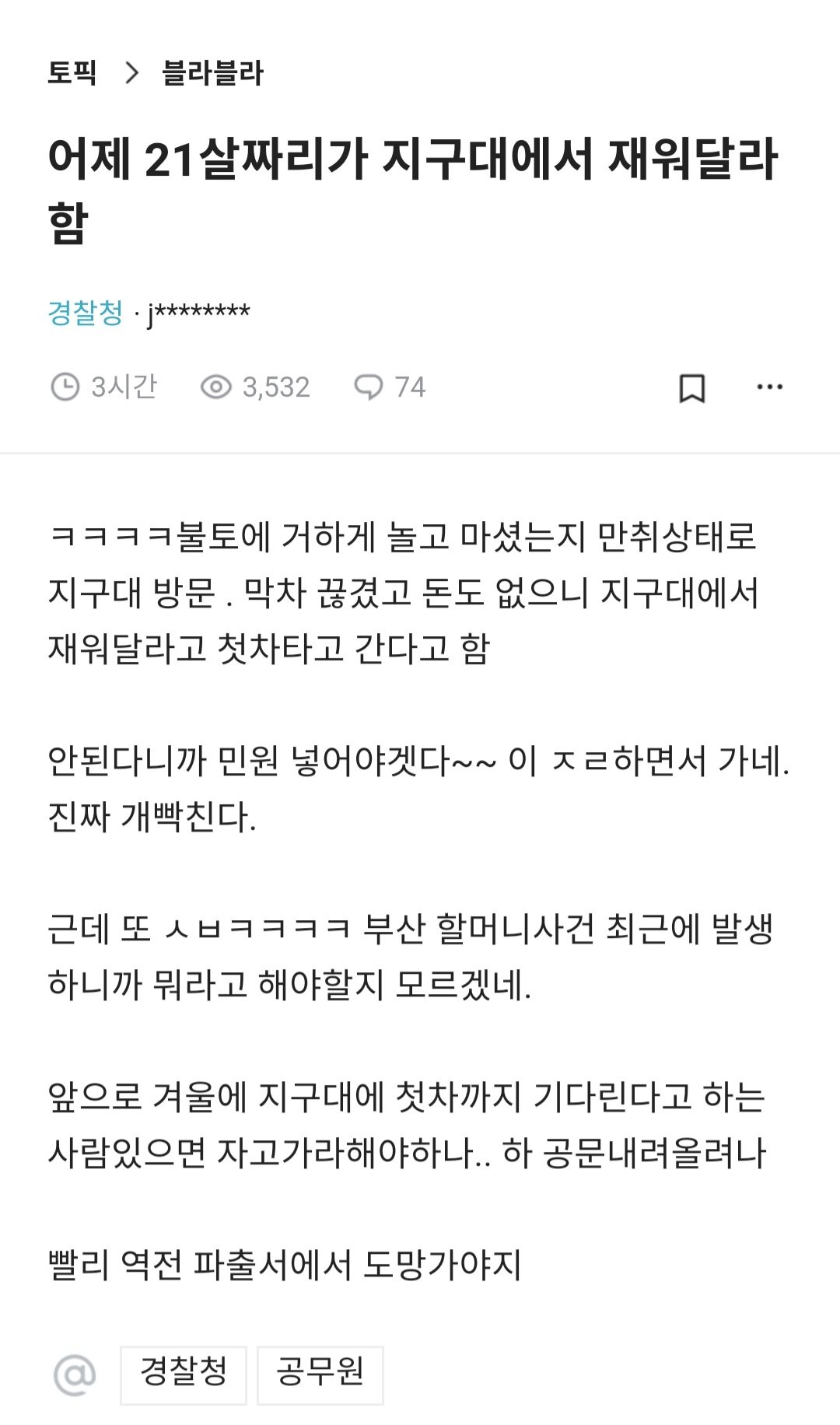Bookmark this post
Image resolution: width=840 pixels, height=1425 pixels.
(x=691, y=387)
